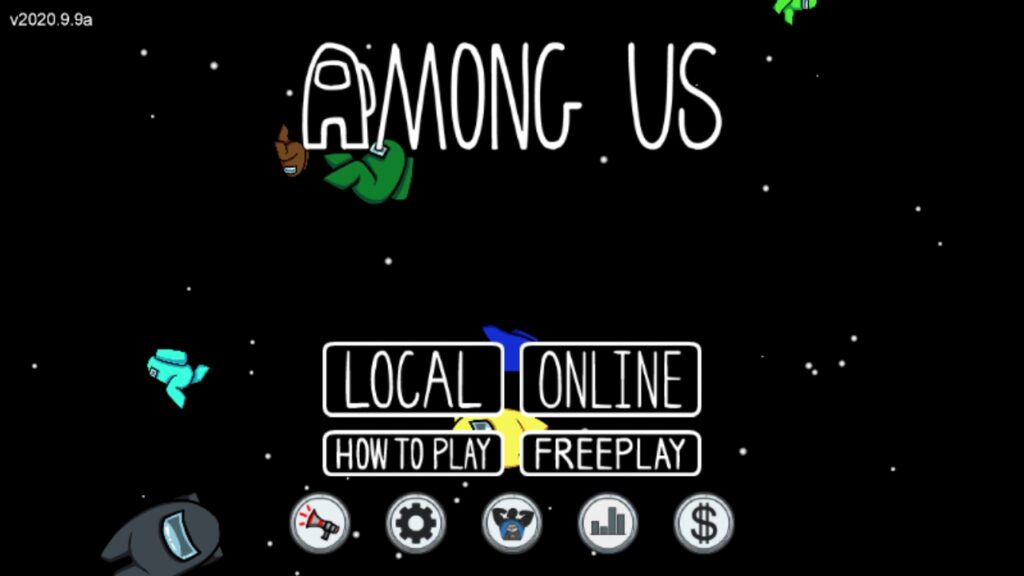Open the announcements megaphone icon
This screenshot has width=1024, height=576.
point(320,523)
